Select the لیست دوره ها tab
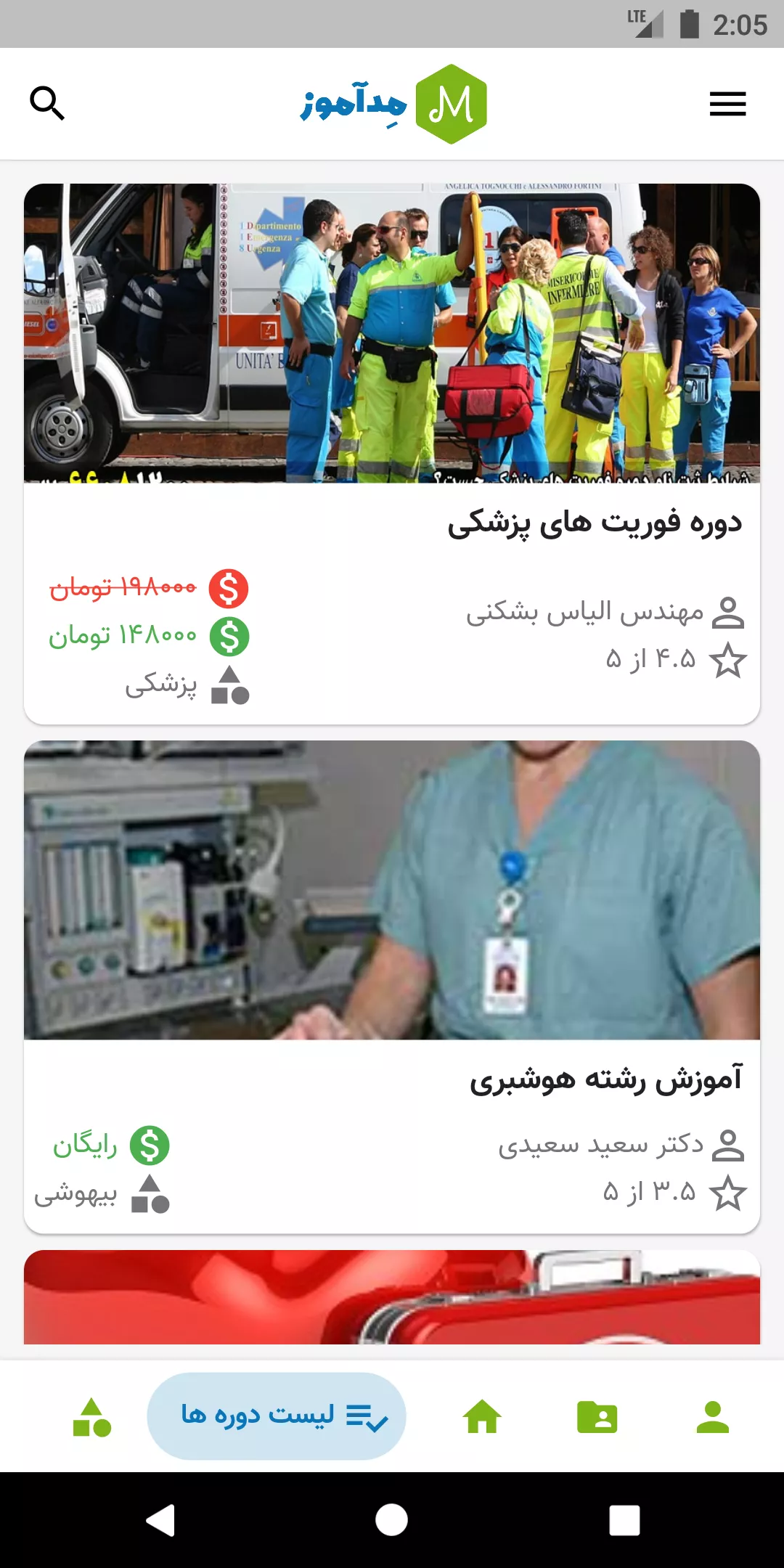This screenshot has width=784, height=1568. (277, 1416)
